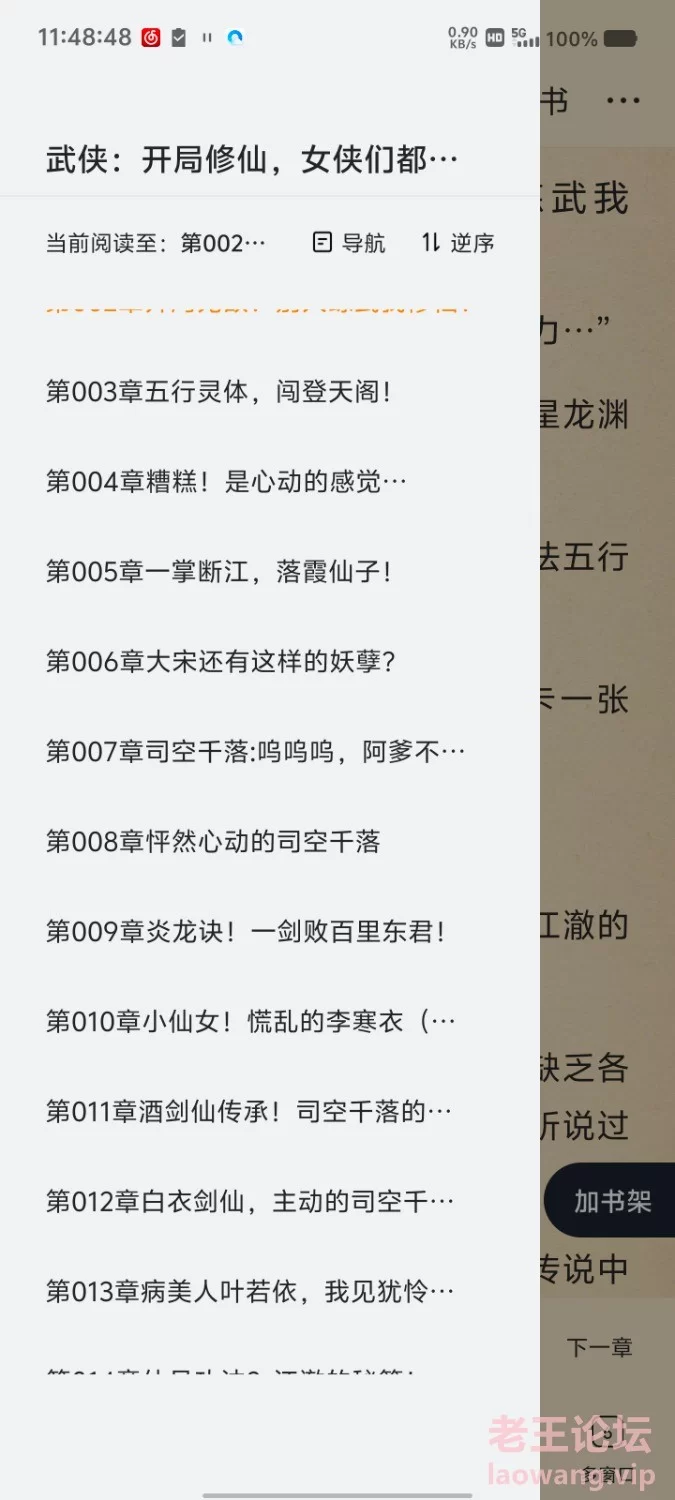Open chapter 013 病美人叶若依
The image size is (675, 1500).
click(x=270, y=1292)
